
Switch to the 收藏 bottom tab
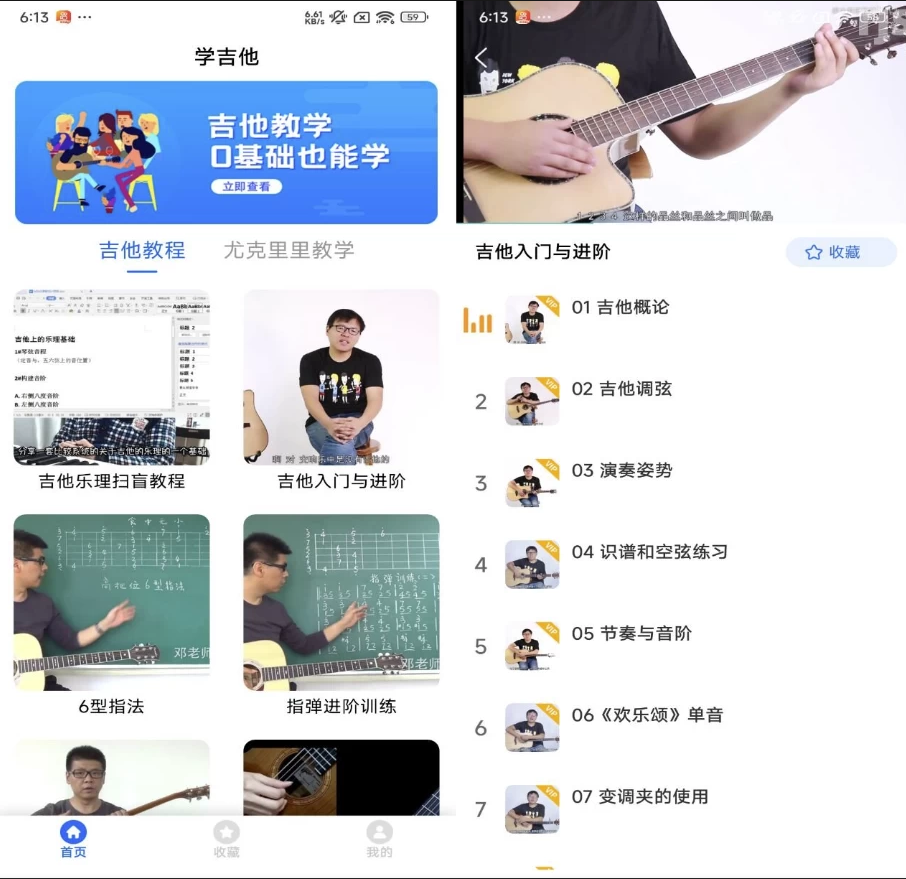[x=227, y=840]
